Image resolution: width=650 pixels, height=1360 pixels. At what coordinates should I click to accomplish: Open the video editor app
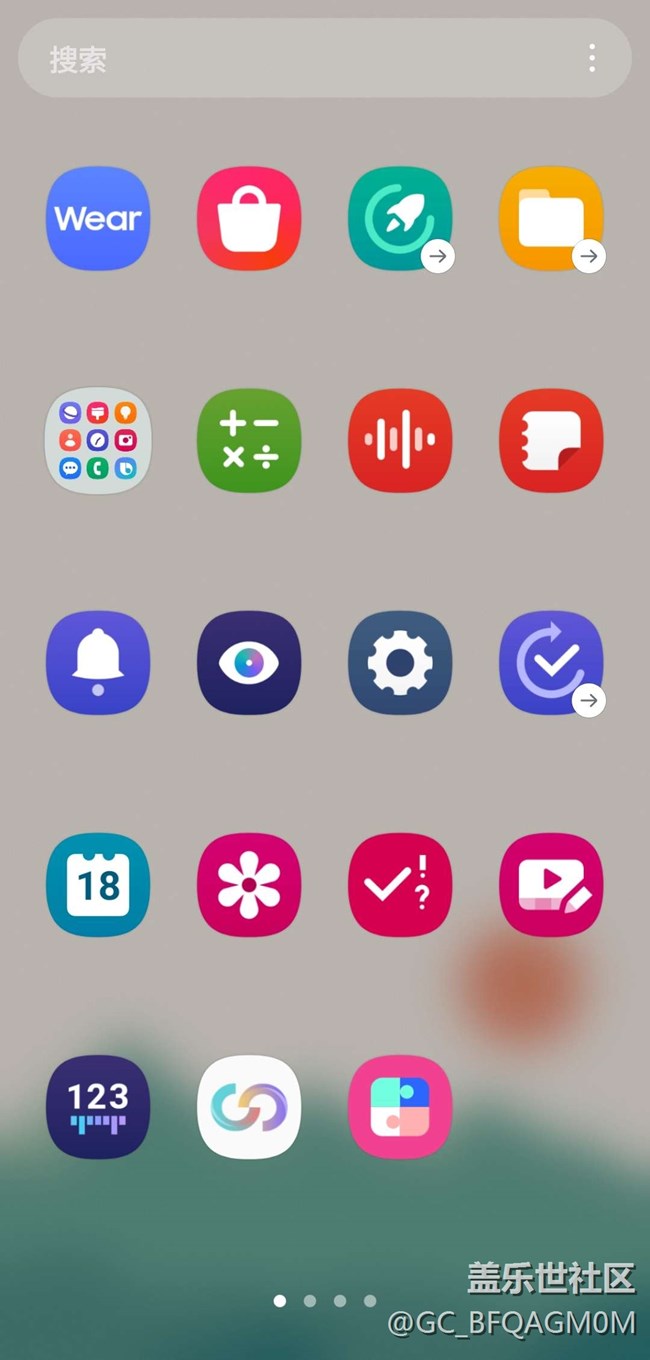tap(551, 884)
